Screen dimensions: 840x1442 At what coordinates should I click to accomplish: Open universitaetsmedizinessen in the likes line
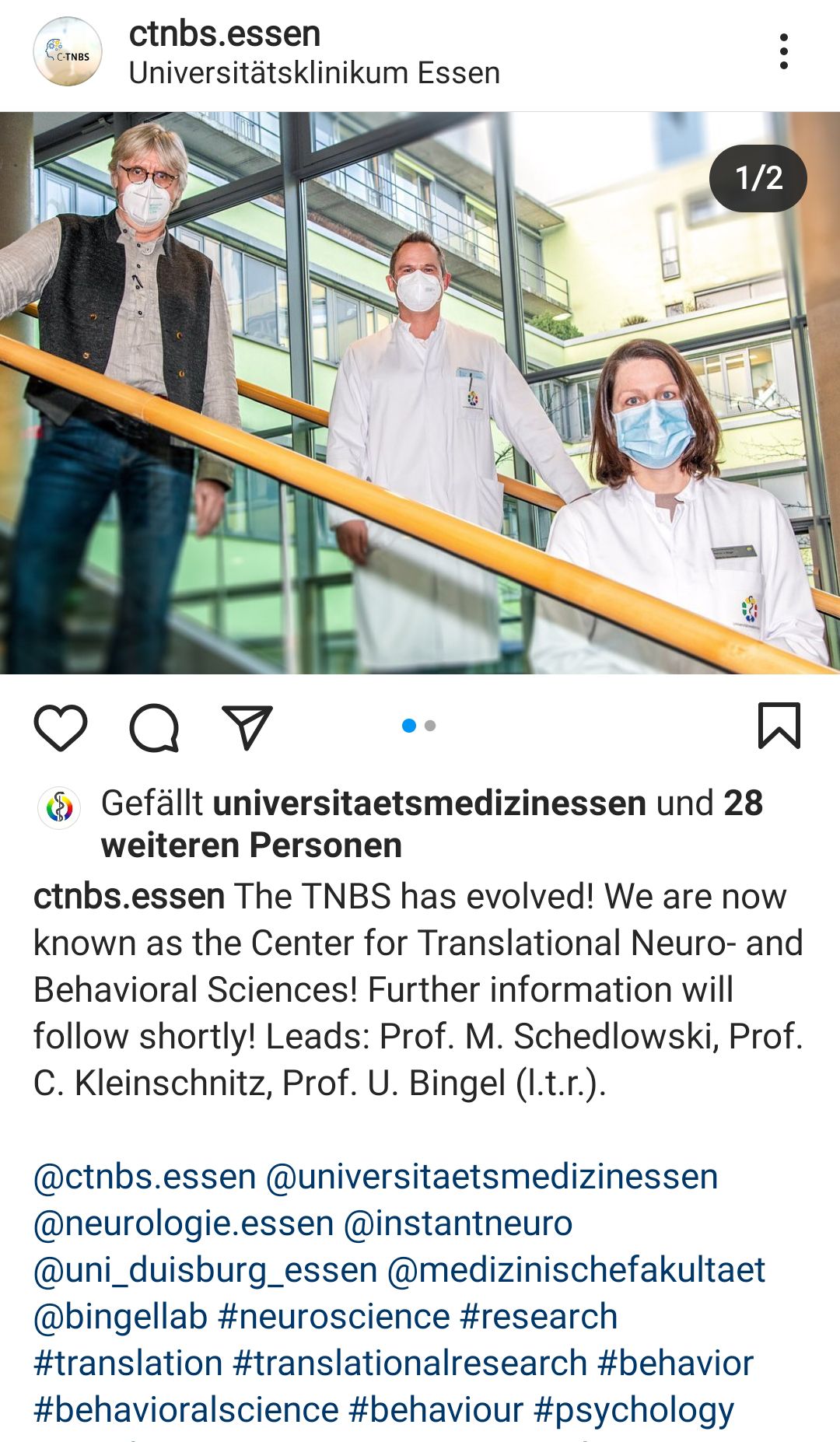click(429, 803)
